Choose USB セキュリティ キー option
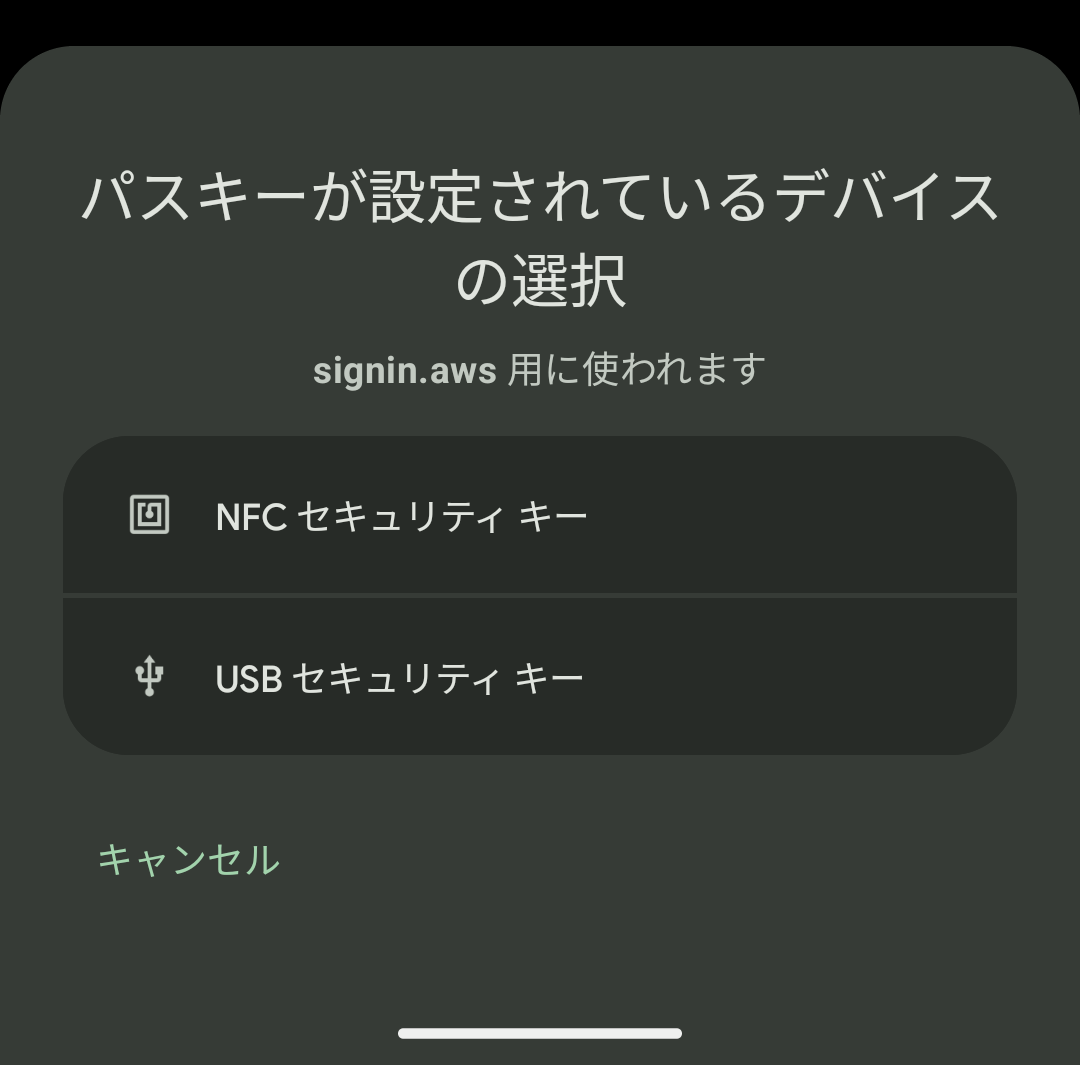The height and width of the screenshot is (1065, 1080). tap(540, 678)
